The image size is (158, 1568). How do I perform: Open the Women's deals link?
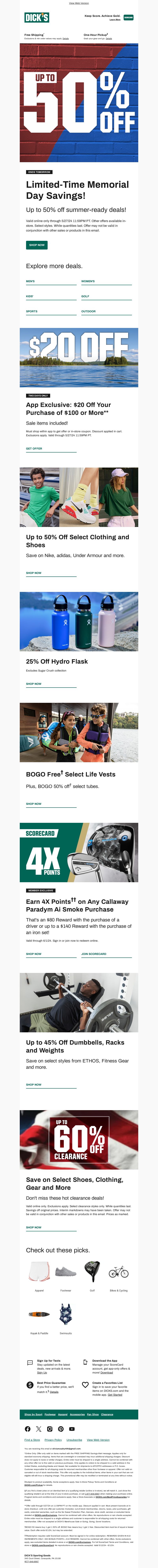point(88,281)
